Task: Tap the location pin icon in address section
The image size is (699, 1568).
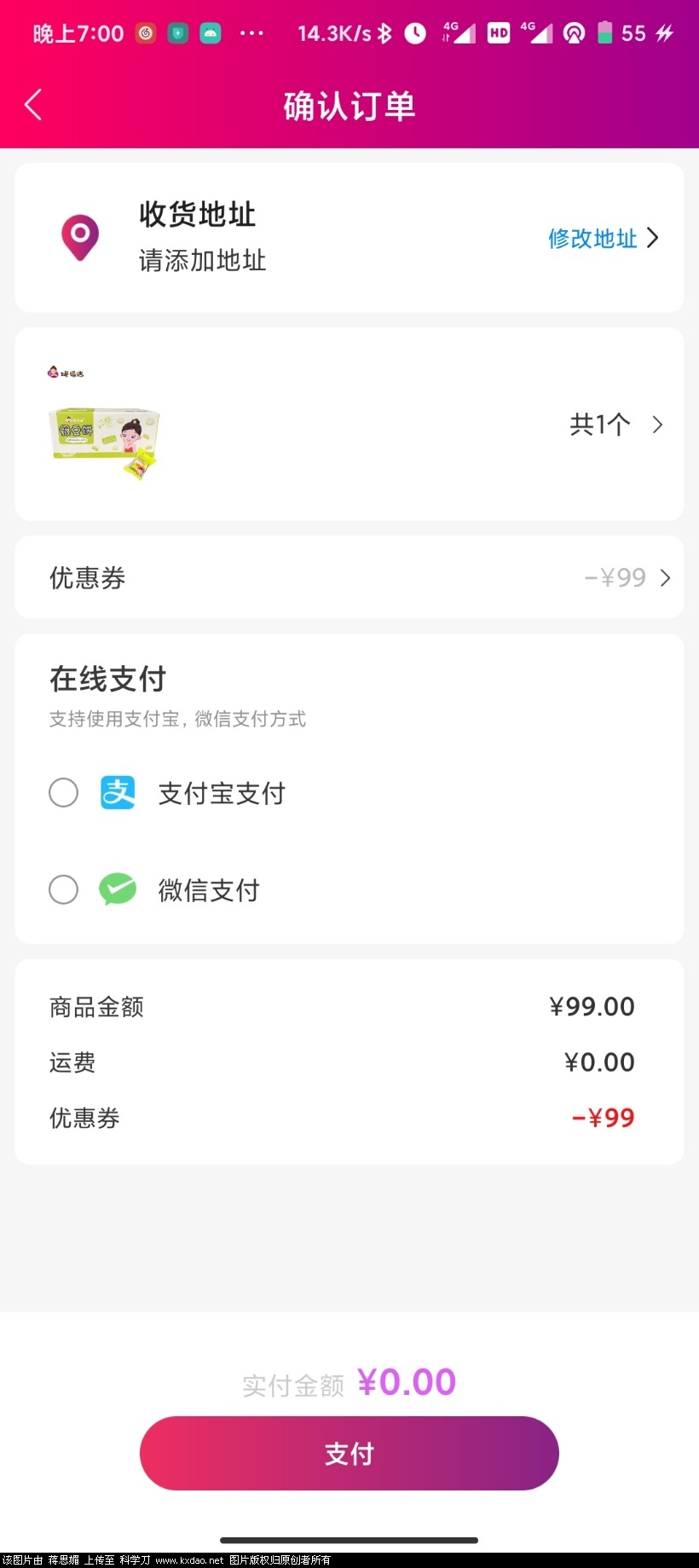Action: (x=79, y=237)
